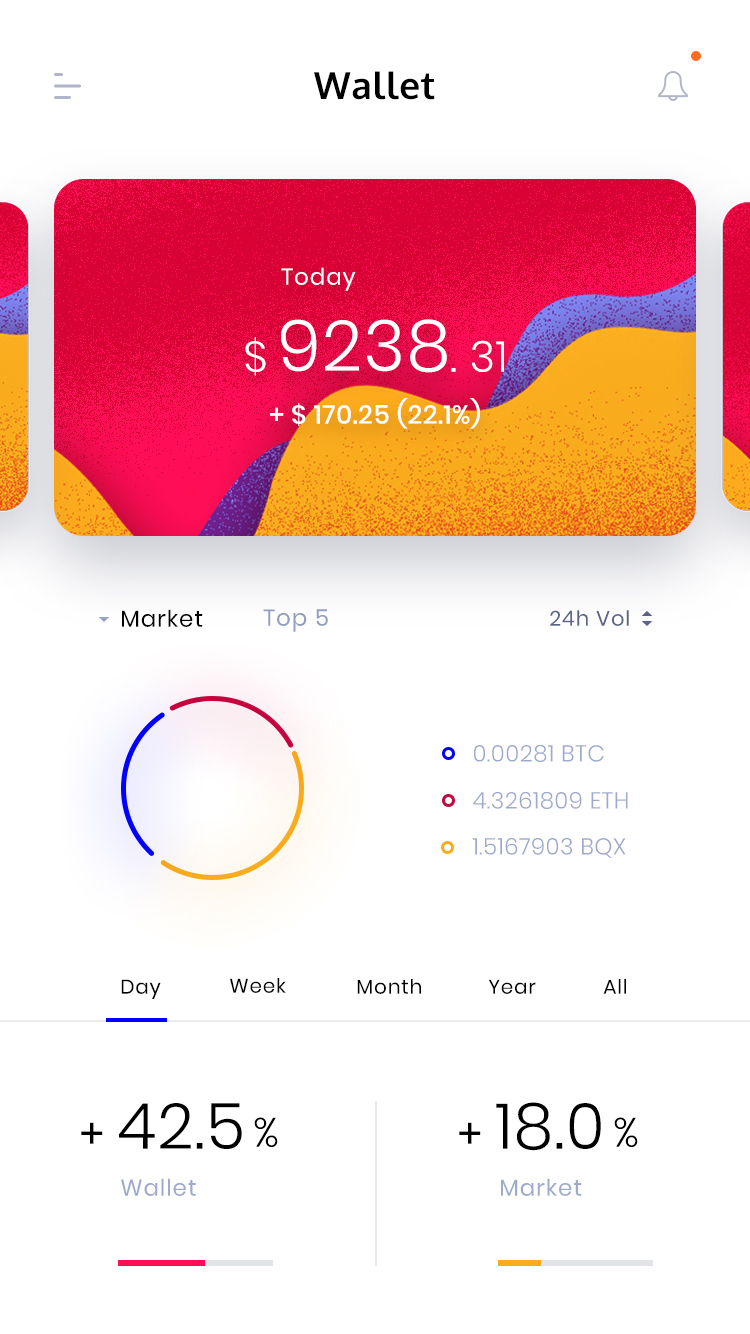
Task: Expand the Market dropdown
Action: tap(151, 619)
